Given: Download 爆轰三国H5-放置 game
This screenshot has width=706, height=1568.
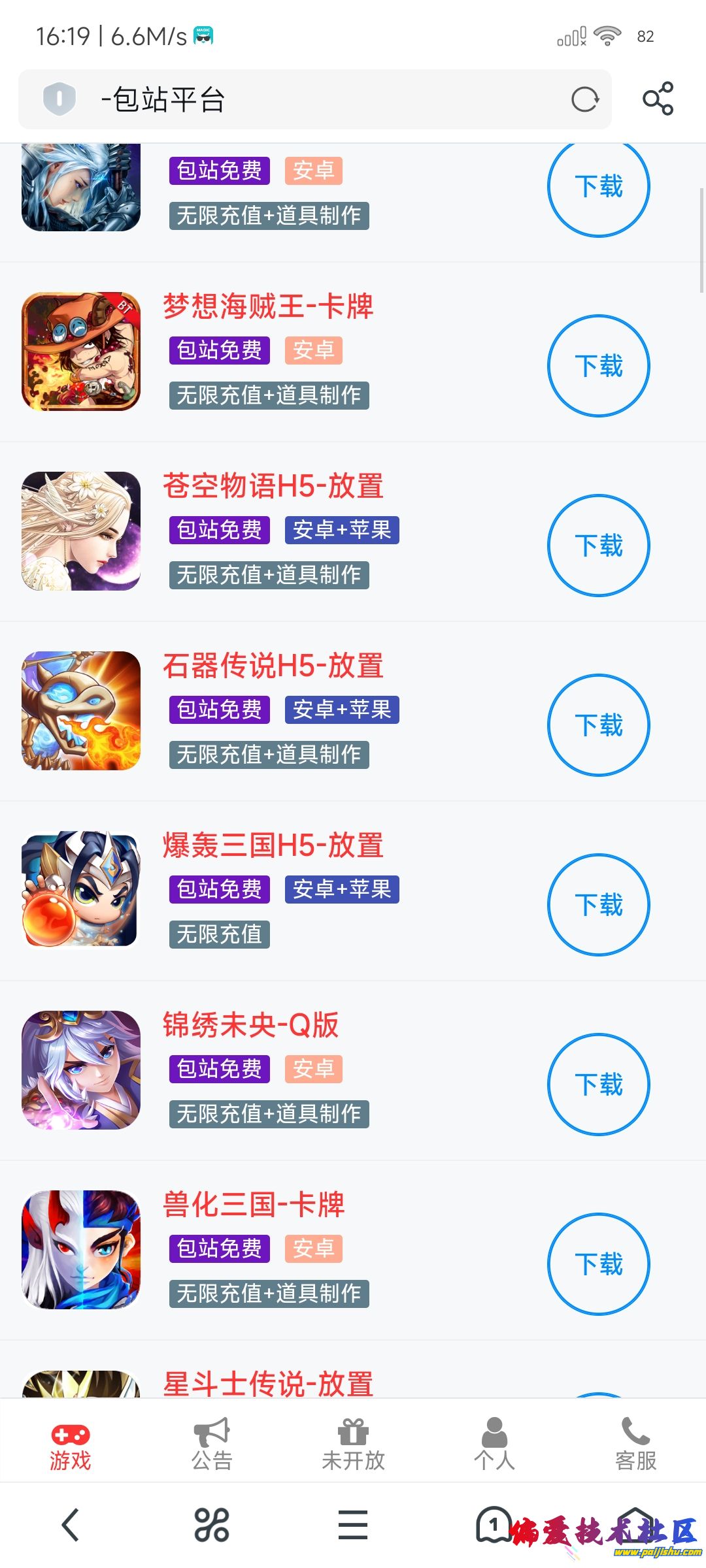Looking at the screenshot, I should coord(599,905).
